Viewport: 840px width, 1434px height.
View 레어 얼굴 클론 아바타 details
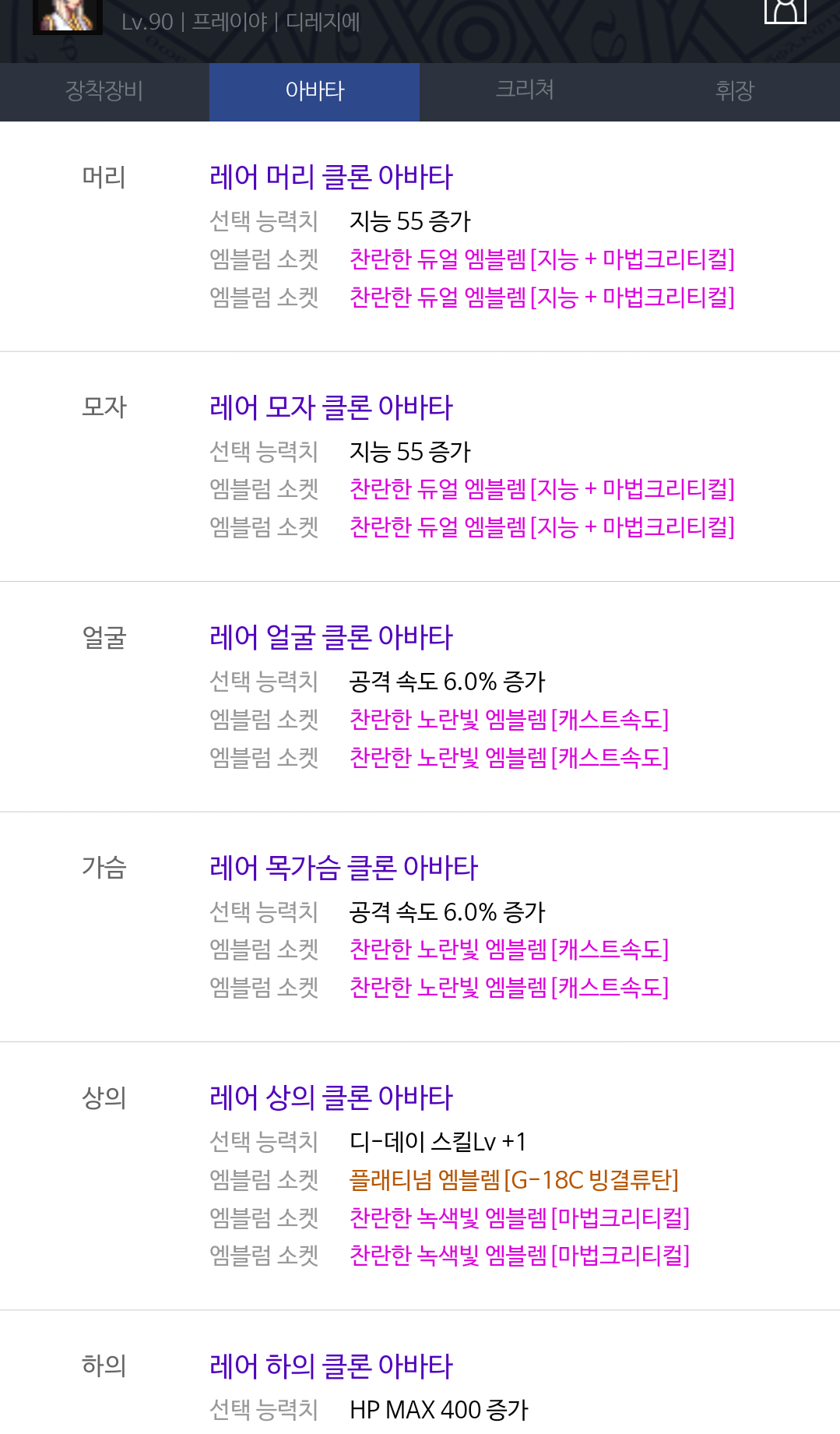[331, 637]
